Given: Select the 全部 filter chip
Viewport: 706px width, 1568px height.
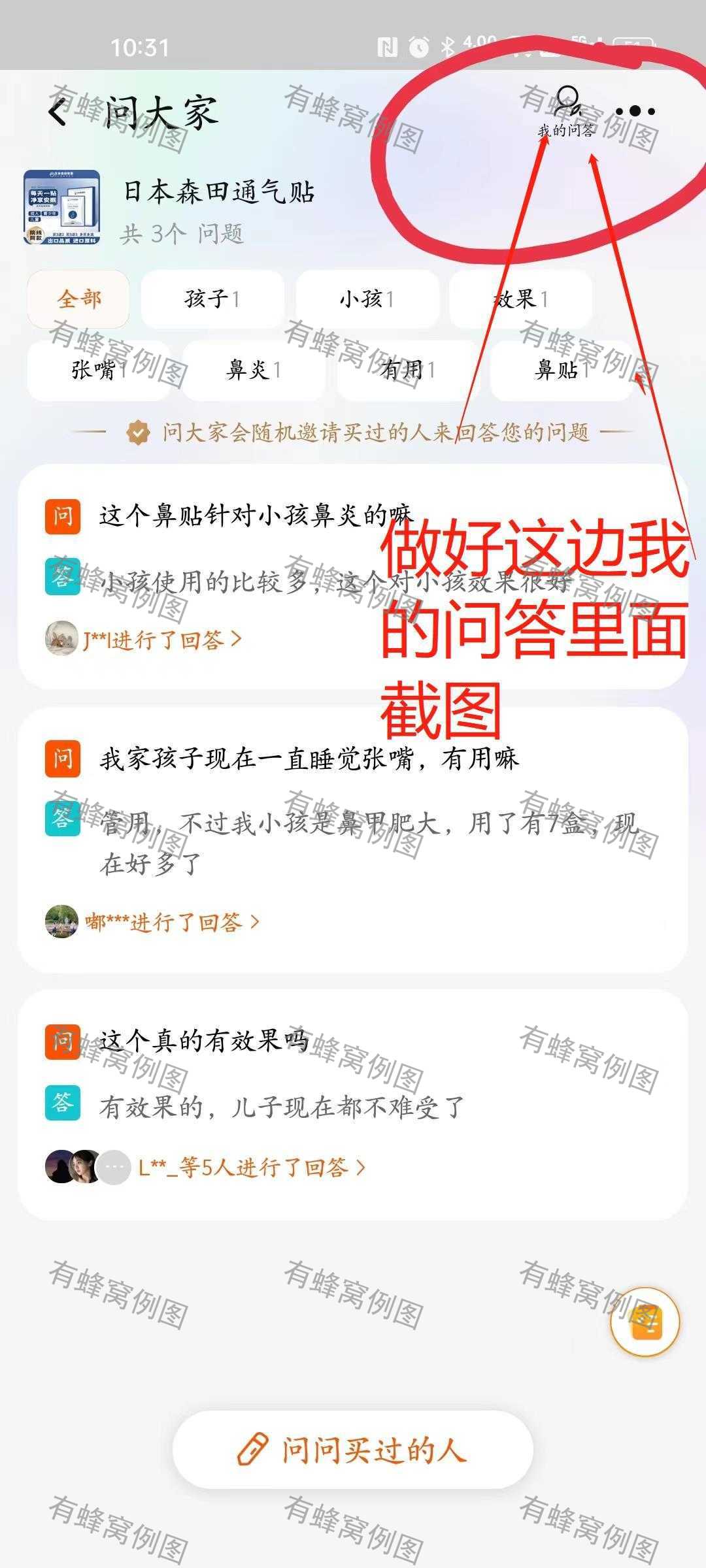Looking at the screenshot, I should click(78, 299).
